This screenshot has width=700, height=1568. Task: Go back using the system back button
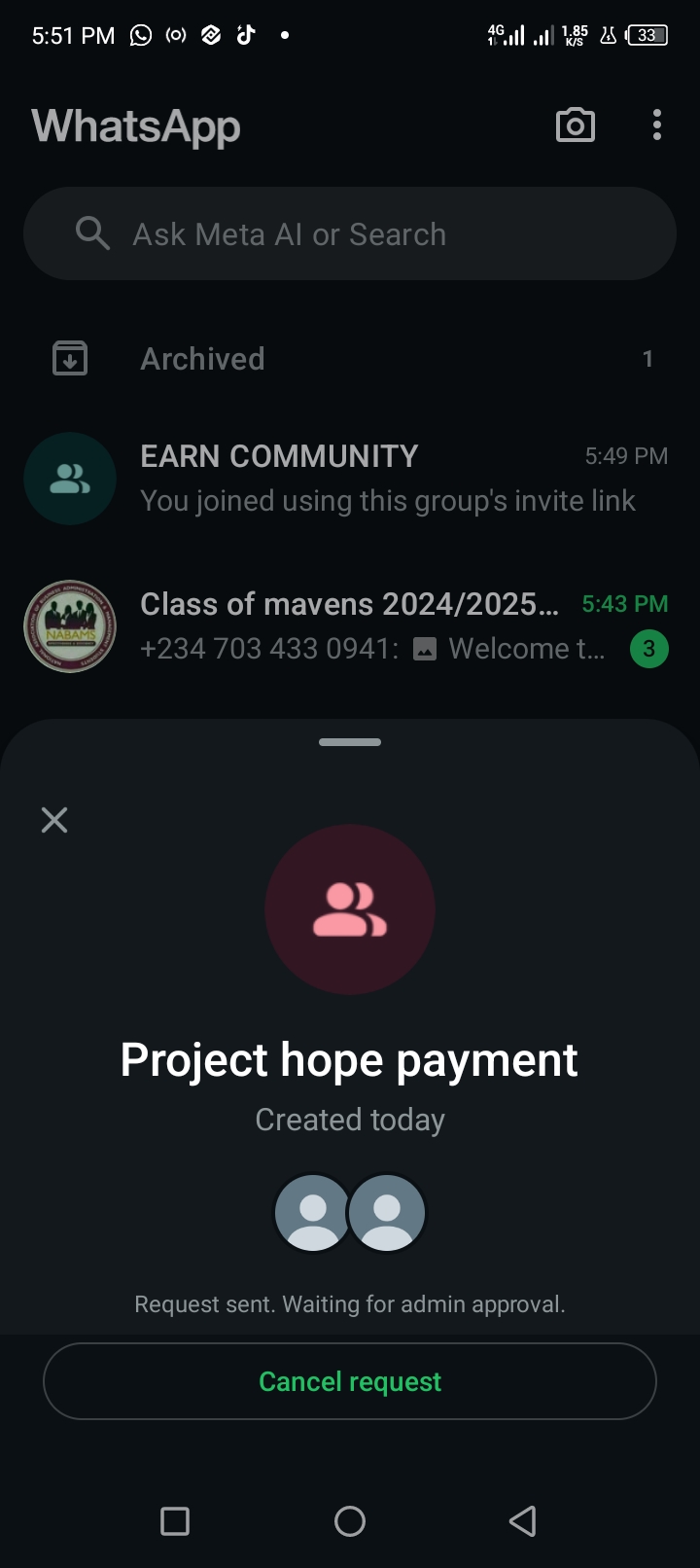click(523, 1520)
